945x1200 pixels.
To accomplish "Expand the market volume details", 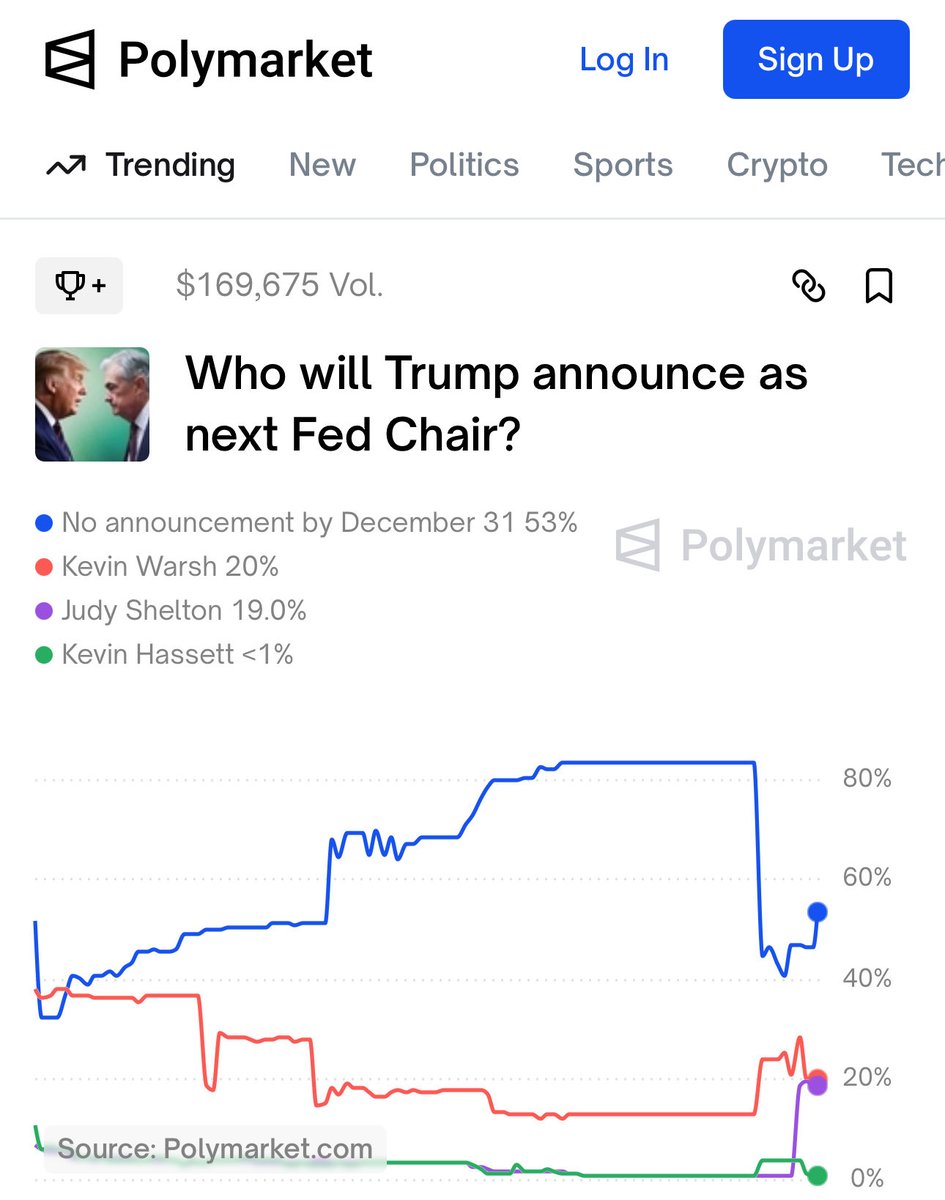I will (280, 285).
